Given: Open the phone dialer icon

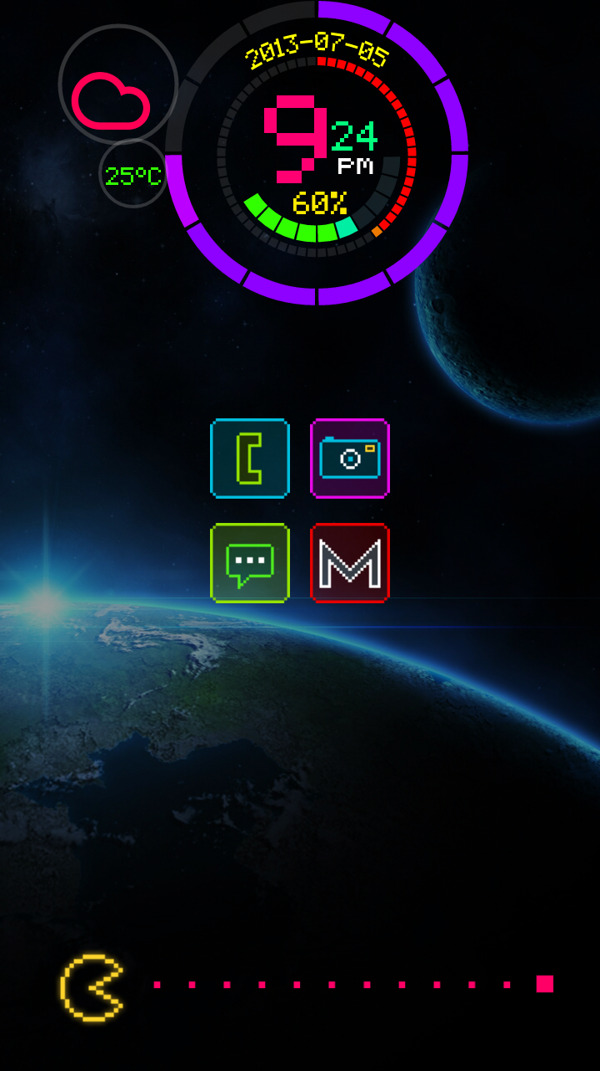Looking at the screenshot, I should [x=250, y=458].
